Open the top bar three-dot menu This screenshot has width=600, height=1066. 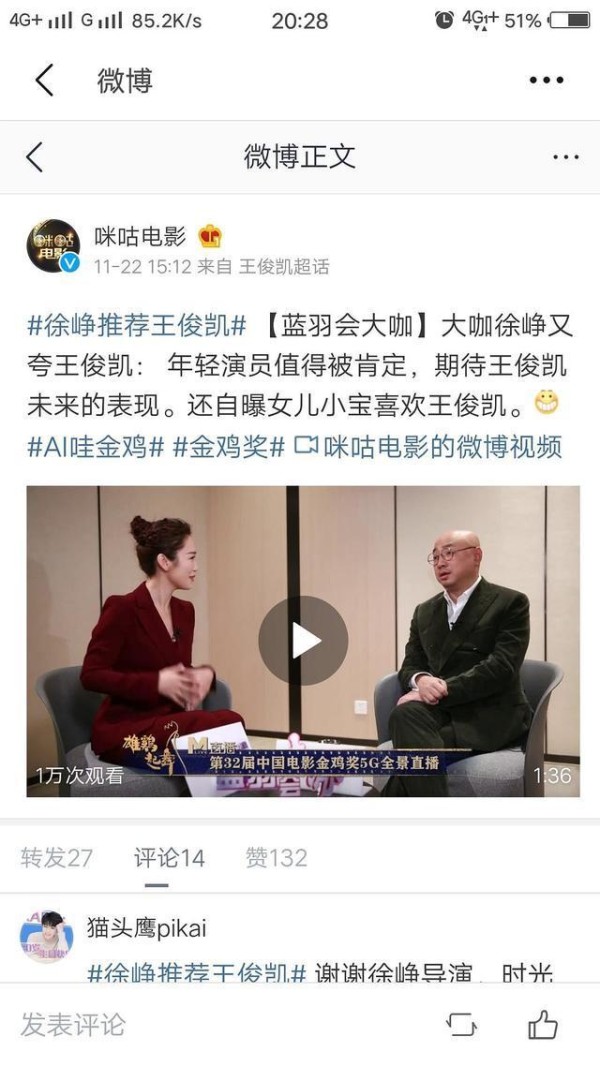546,80
